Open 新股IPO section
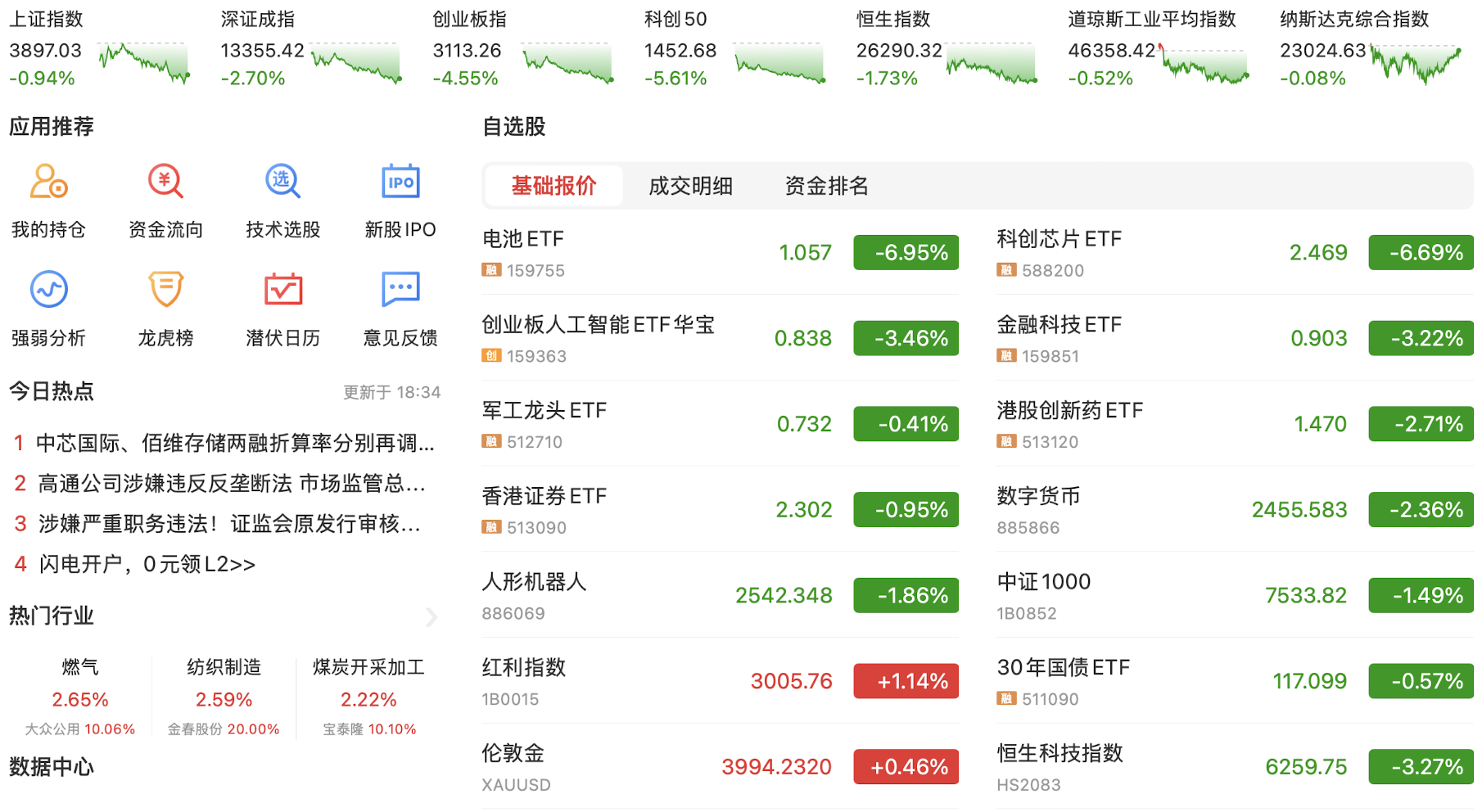The height and width of the screenshot is (812, 1482). 400,199
